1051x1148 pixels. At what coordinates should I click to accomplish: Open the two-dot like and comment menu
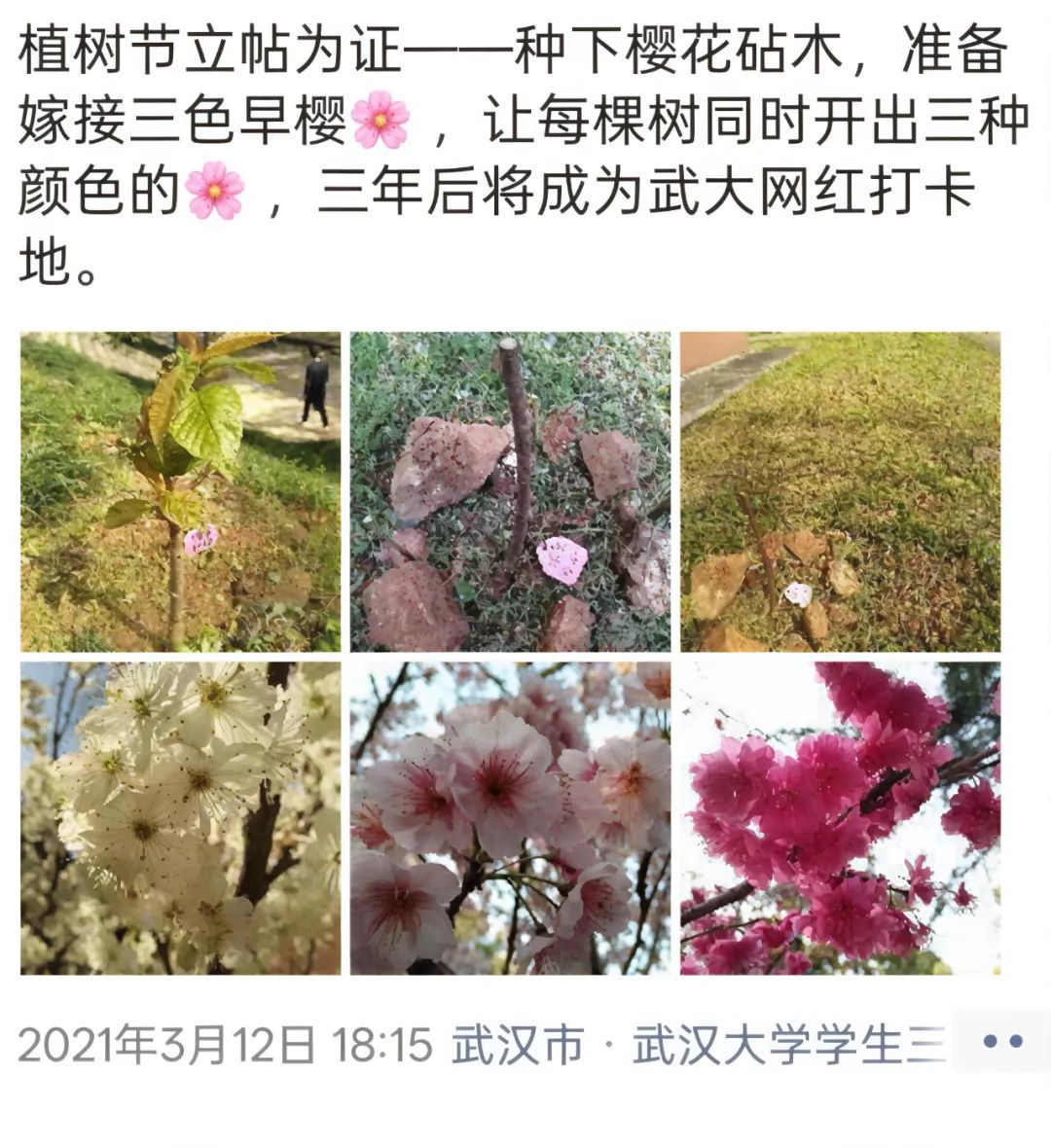point(1002,1041)
